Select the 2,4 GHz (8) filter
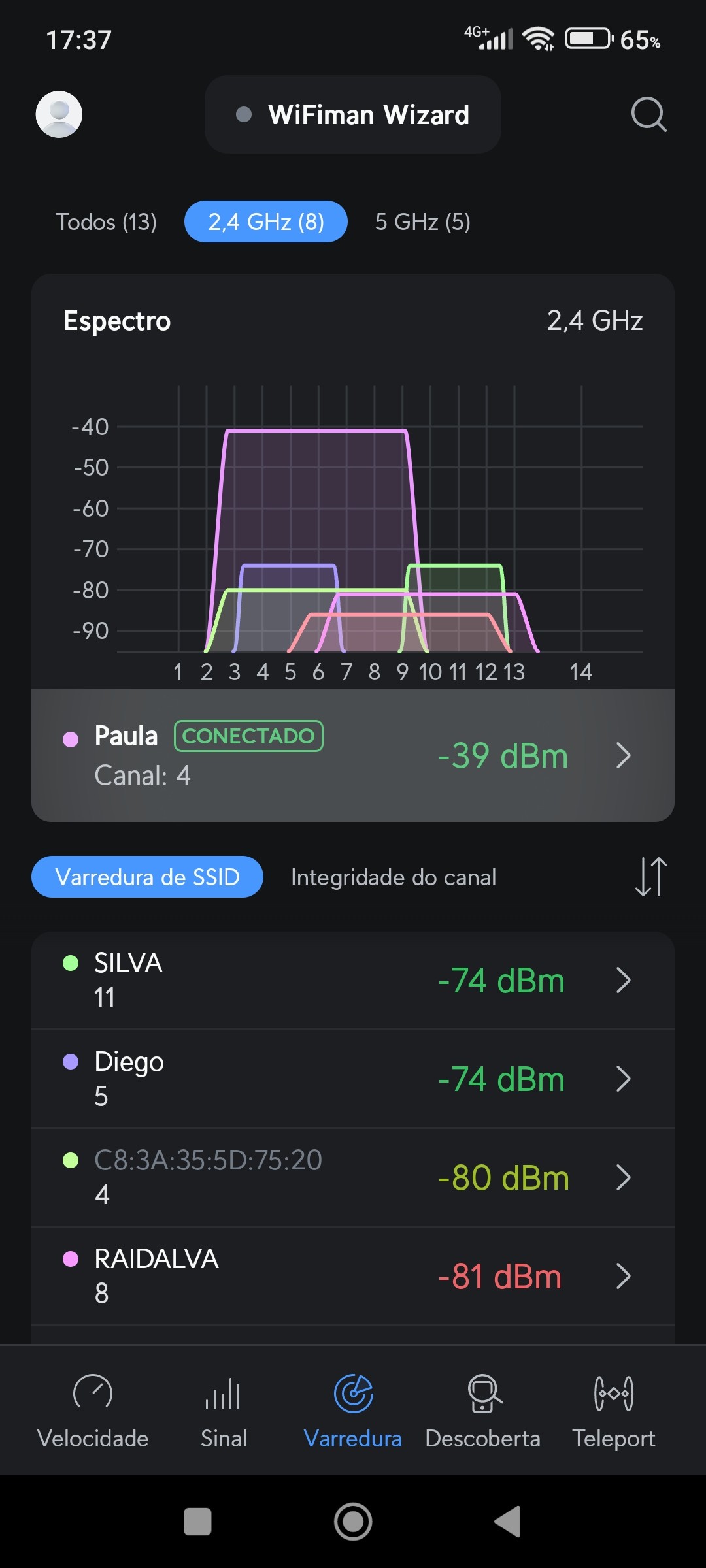 [x=265, y=222]
